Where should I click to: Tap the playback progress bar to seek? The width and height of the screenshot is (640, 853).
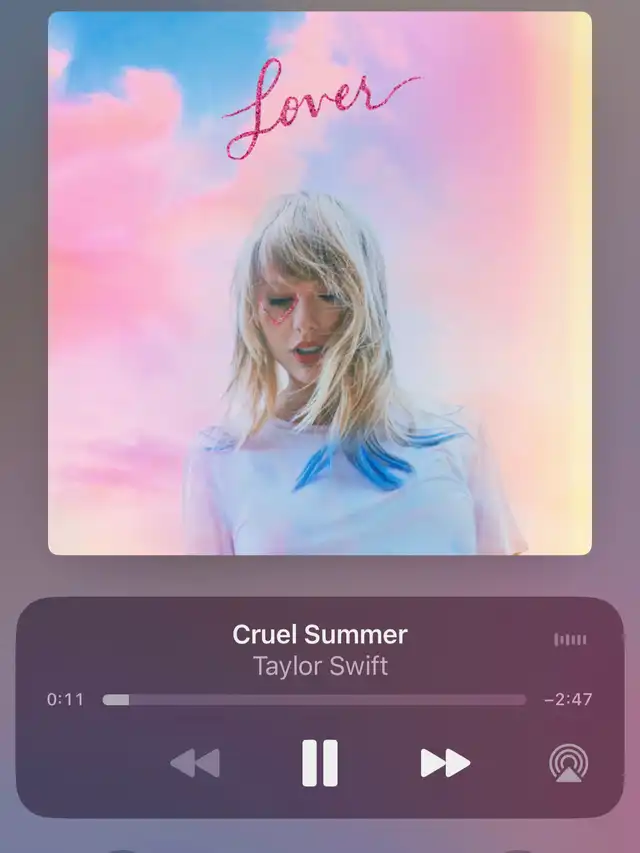(314, 700)
